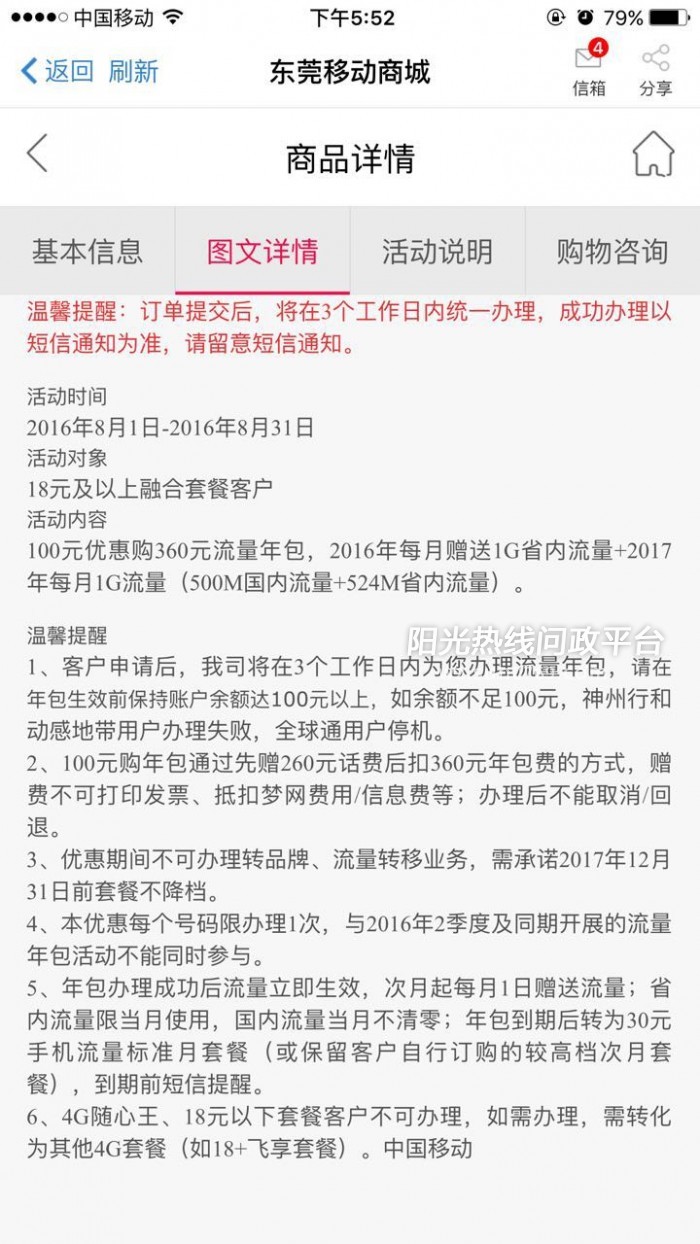Refresh the page with 刷新
This screenshot has height=1244, width=700.
pos(134,72)
